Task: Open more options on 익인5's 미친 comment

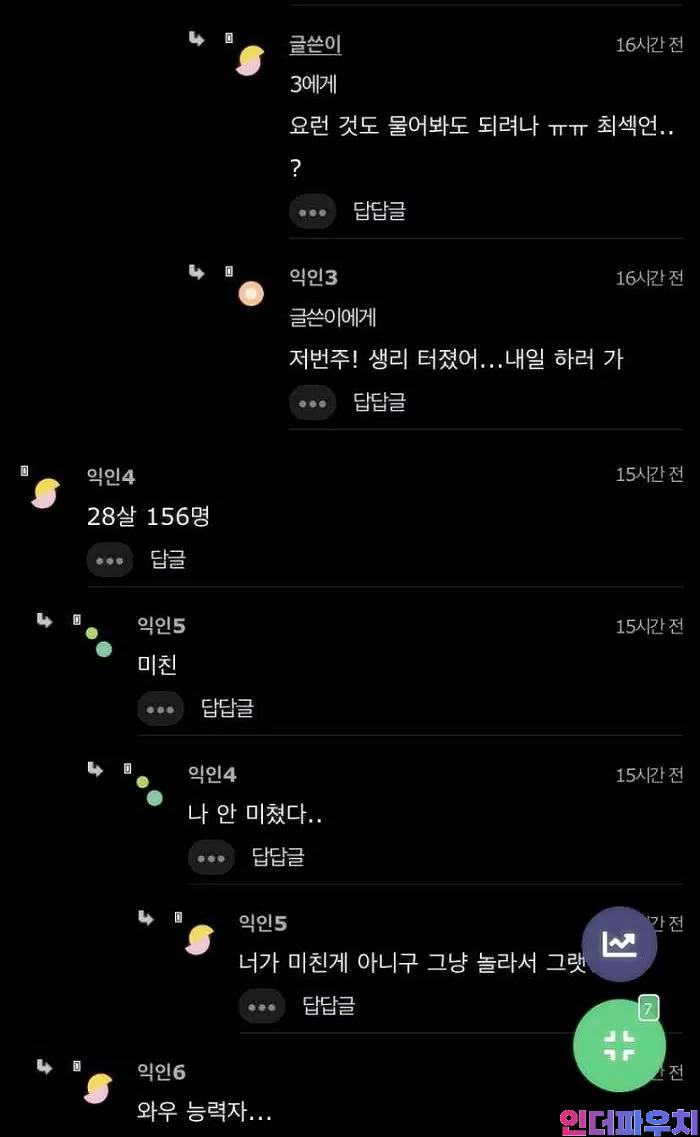Action: [x=160, y=709]
